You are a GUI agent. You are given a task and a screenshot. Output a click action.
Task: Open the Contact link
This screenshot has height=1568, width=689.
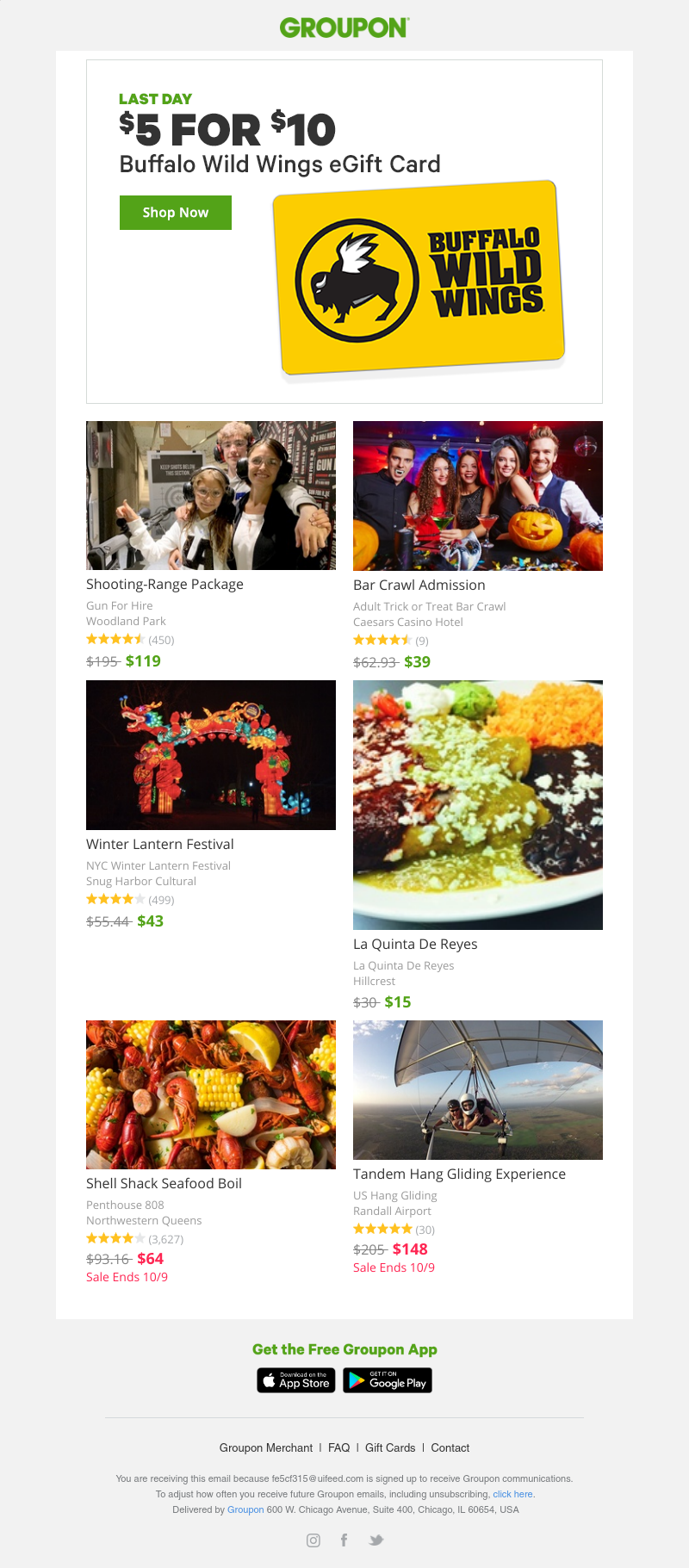(450, 1447)
